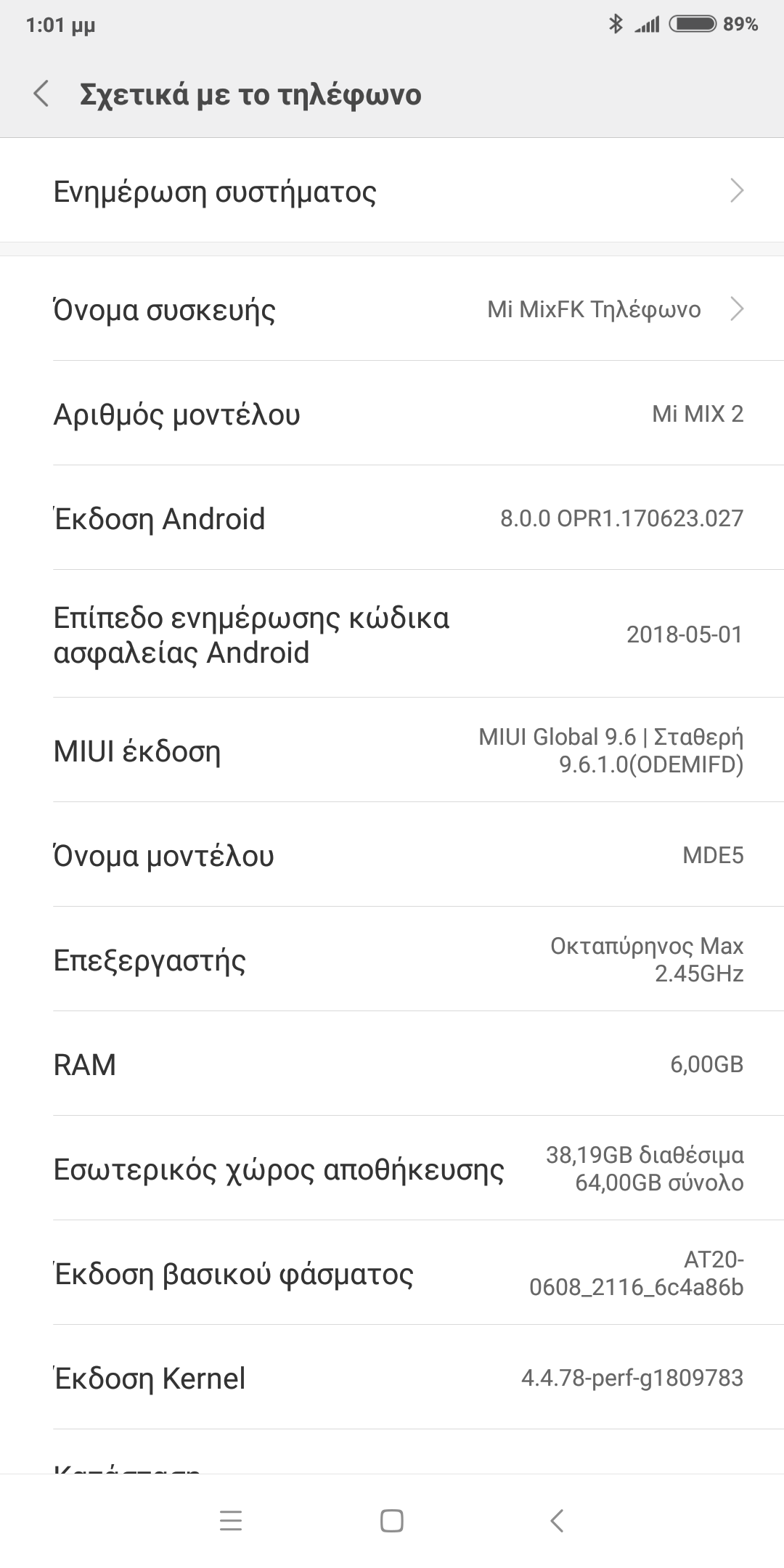Open recent apps from navigation bar

(231, 1521)
